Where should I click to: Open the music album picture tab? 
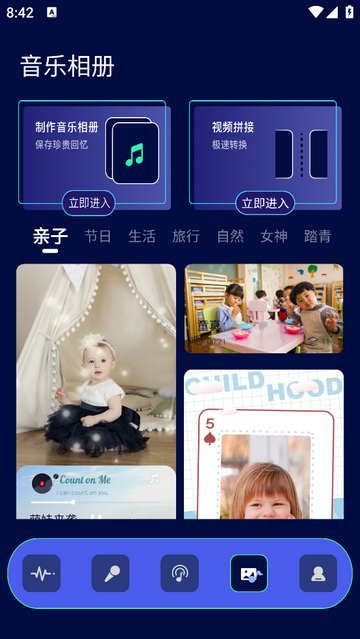(x=249, y=573)
